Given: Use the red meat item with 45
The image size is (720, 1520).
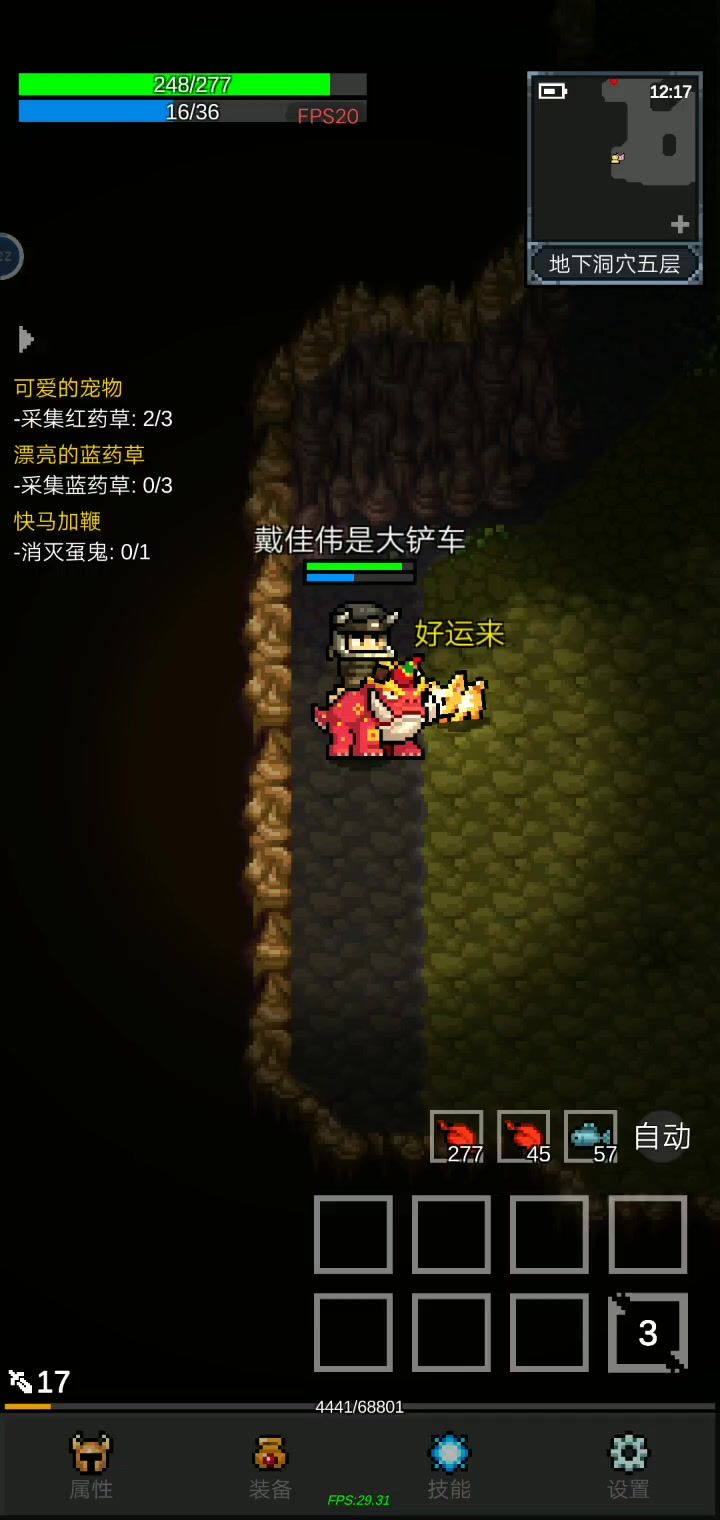Looking at the screenshot, I should point(523,1137).
